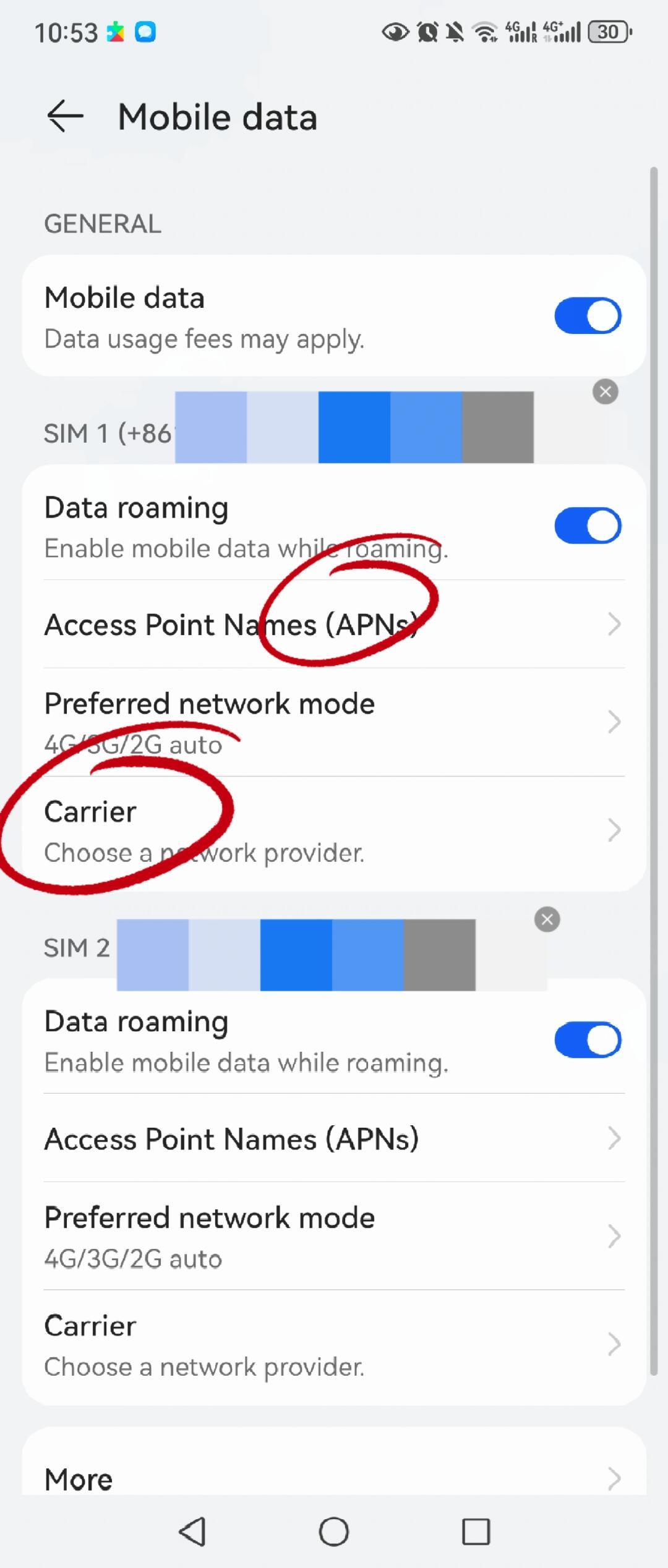
Task: Open Access Point Names for SIM 1
Action: tap(334, 624)
